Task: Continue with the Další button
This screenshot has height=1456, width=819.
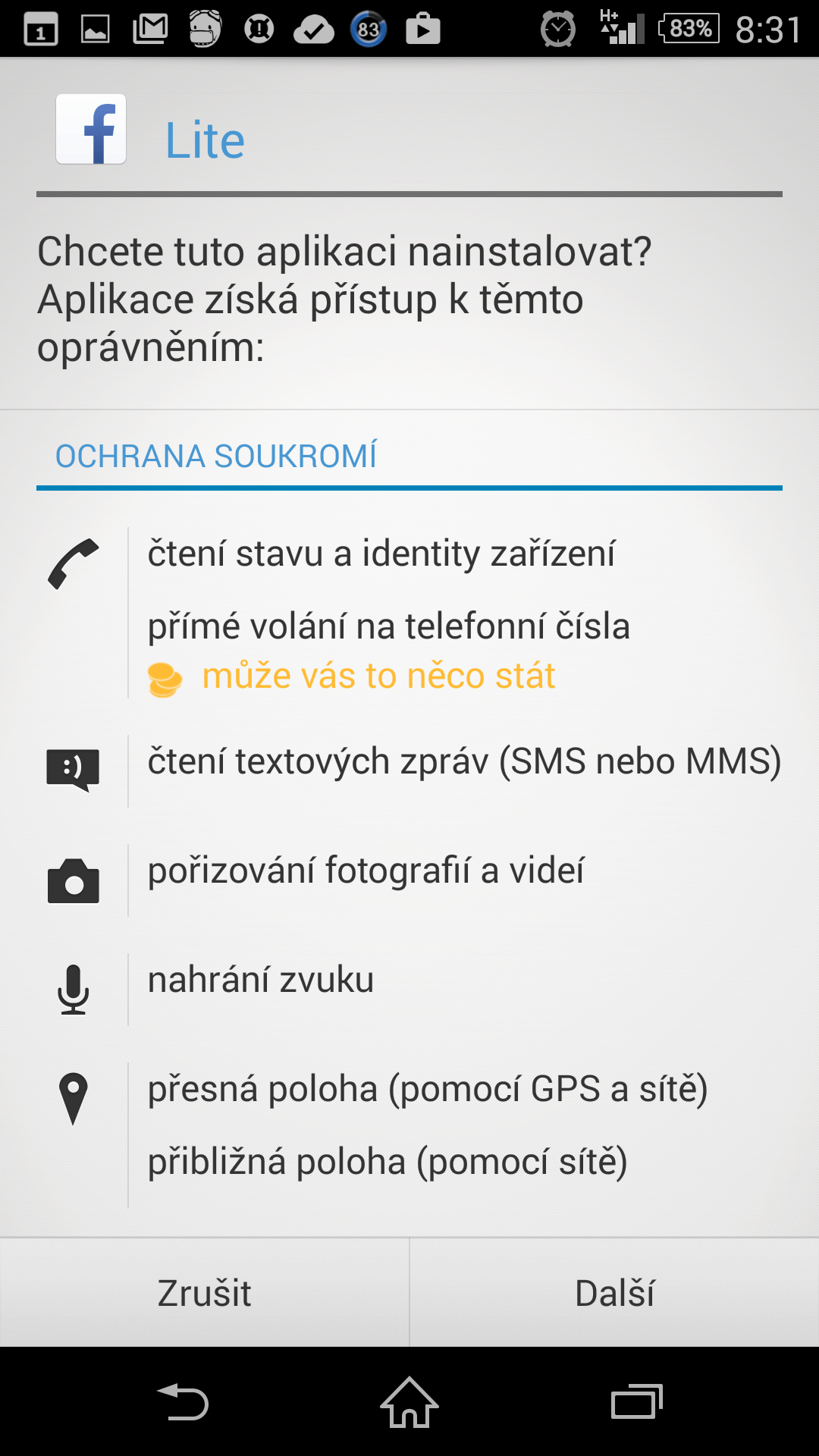Action: click(615, 1293)
